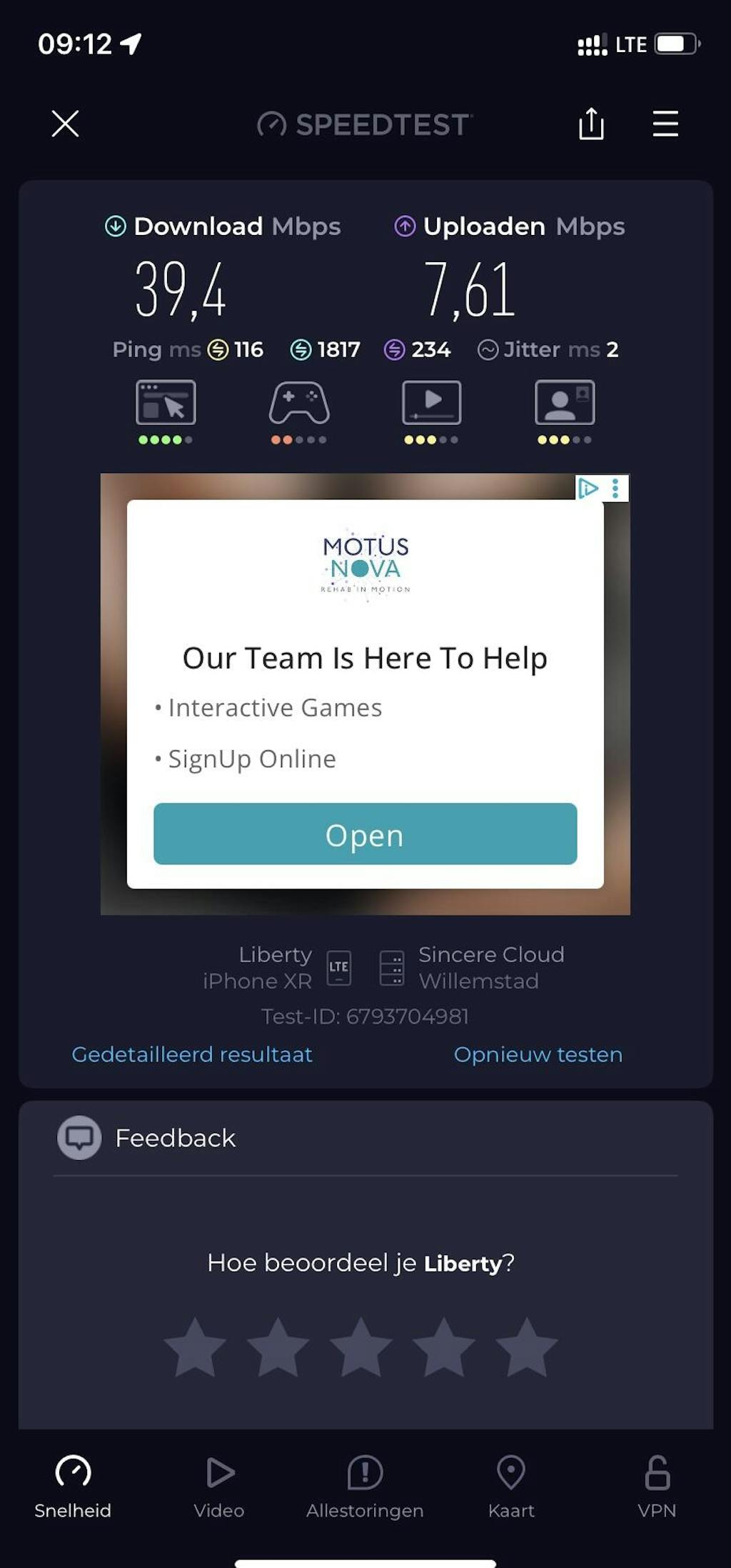The height and width of the screenshot is (1568, 731).
Task: Check the gaming quality rating
Action: (298, 404)
